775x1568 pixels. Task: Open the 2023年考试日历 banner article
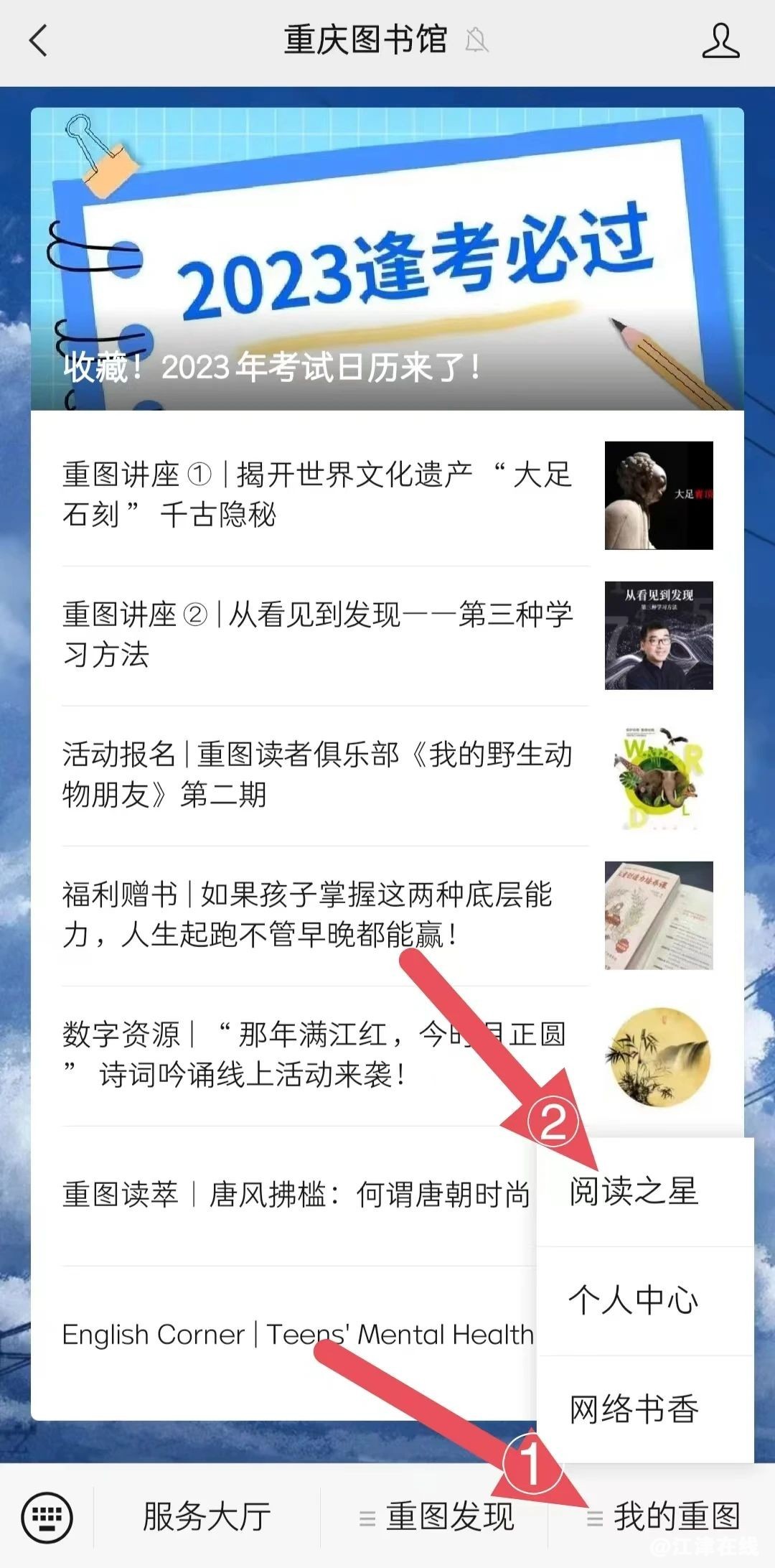pyautogui.click(x=387, y=260)
